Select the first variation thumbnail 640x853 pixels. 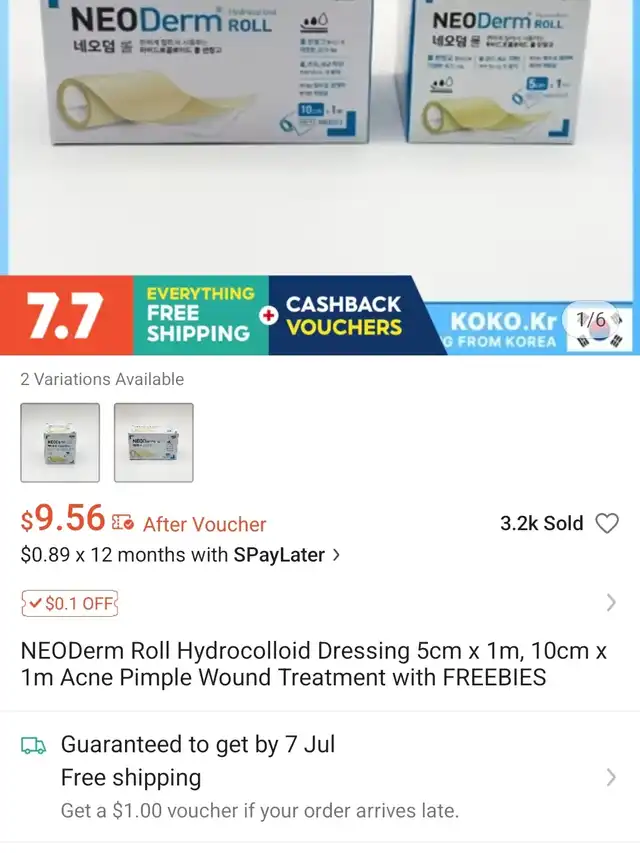click(60, 442)
